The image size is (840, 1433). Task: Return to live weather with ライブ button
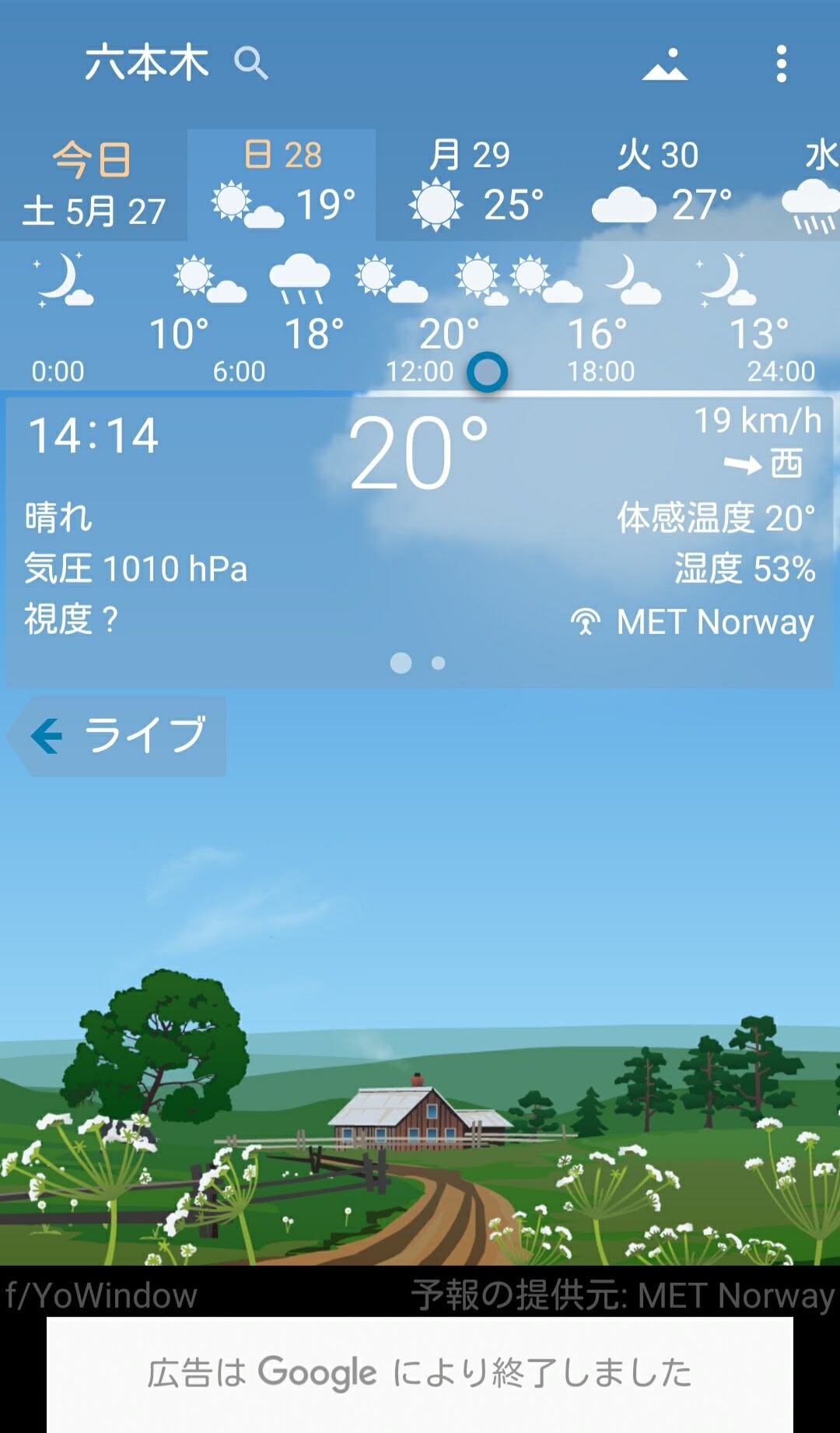pyautogui.click(x=118, y=735)
